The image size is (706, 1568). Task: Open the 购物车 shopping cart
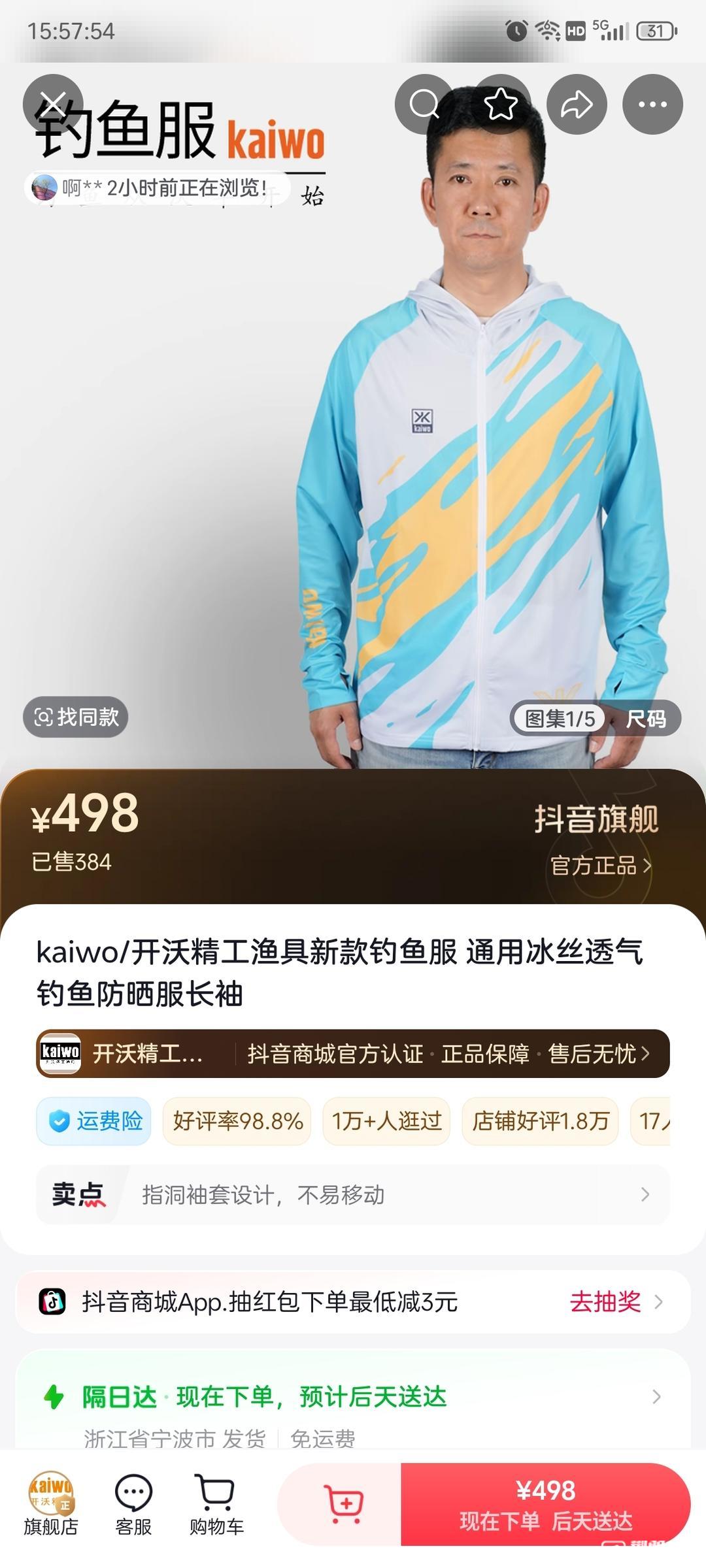click(x=216, y=1504)
